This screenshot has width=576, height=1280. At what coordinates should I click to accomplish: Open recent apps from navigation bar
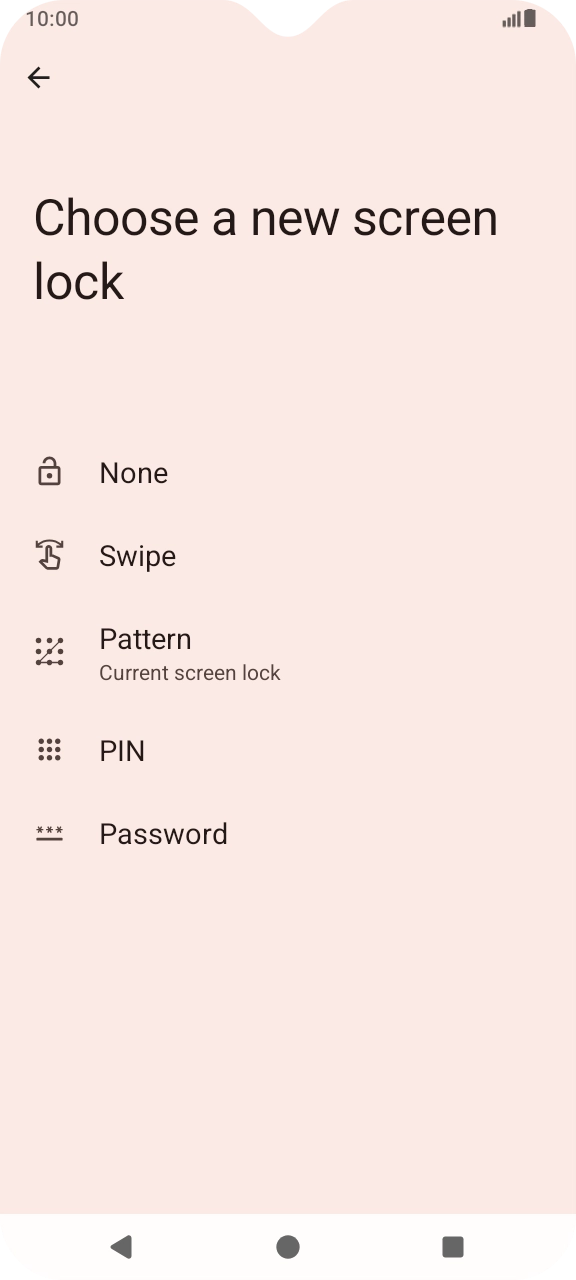[x=453, y=1246]
